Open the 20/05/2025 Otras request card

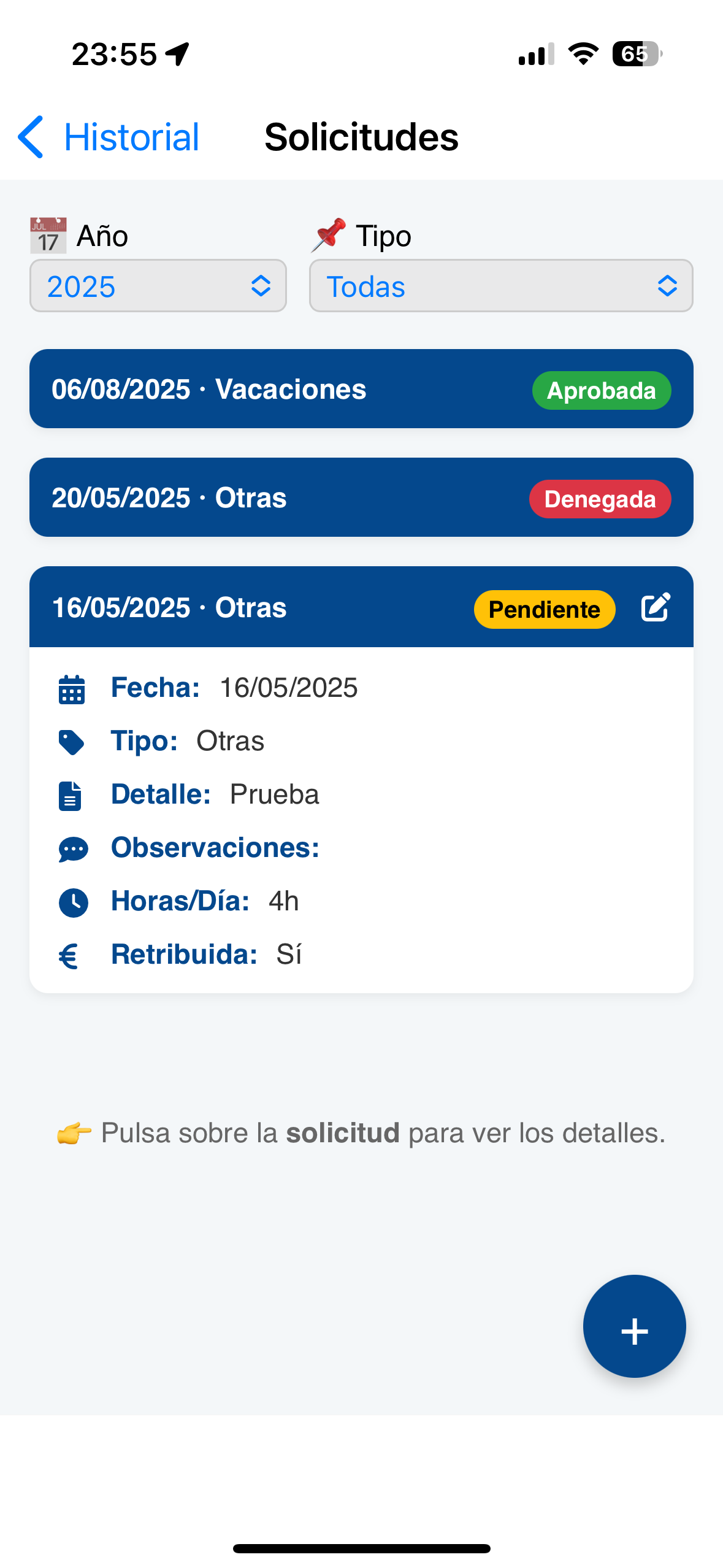pyautogui.click(x=245, y=498)
